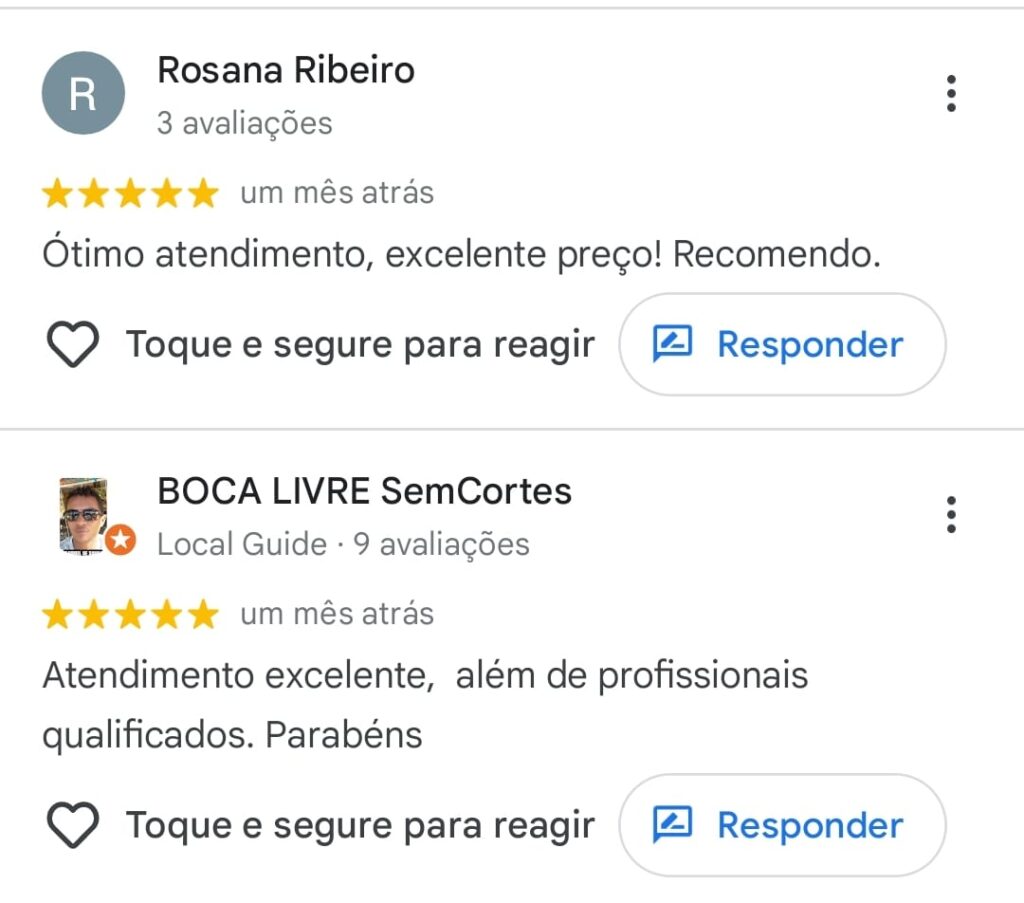Open overflow menu on BOCA LIVRE SemCortes review
This screenshot has height=903, width=1024.
click(x=951, y=515)
